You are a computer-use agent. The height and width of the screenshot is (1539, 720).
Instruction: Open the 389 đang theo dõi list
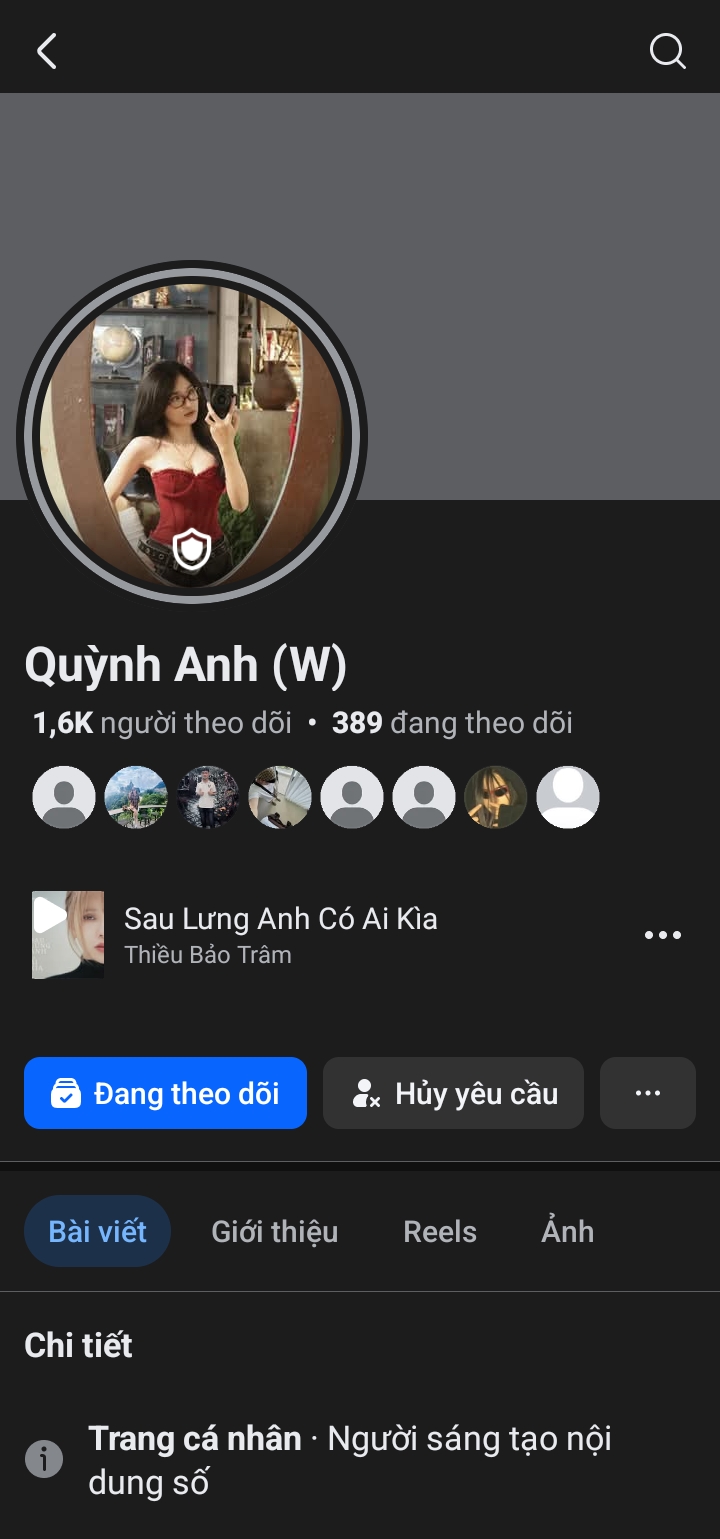pos(452,723)
